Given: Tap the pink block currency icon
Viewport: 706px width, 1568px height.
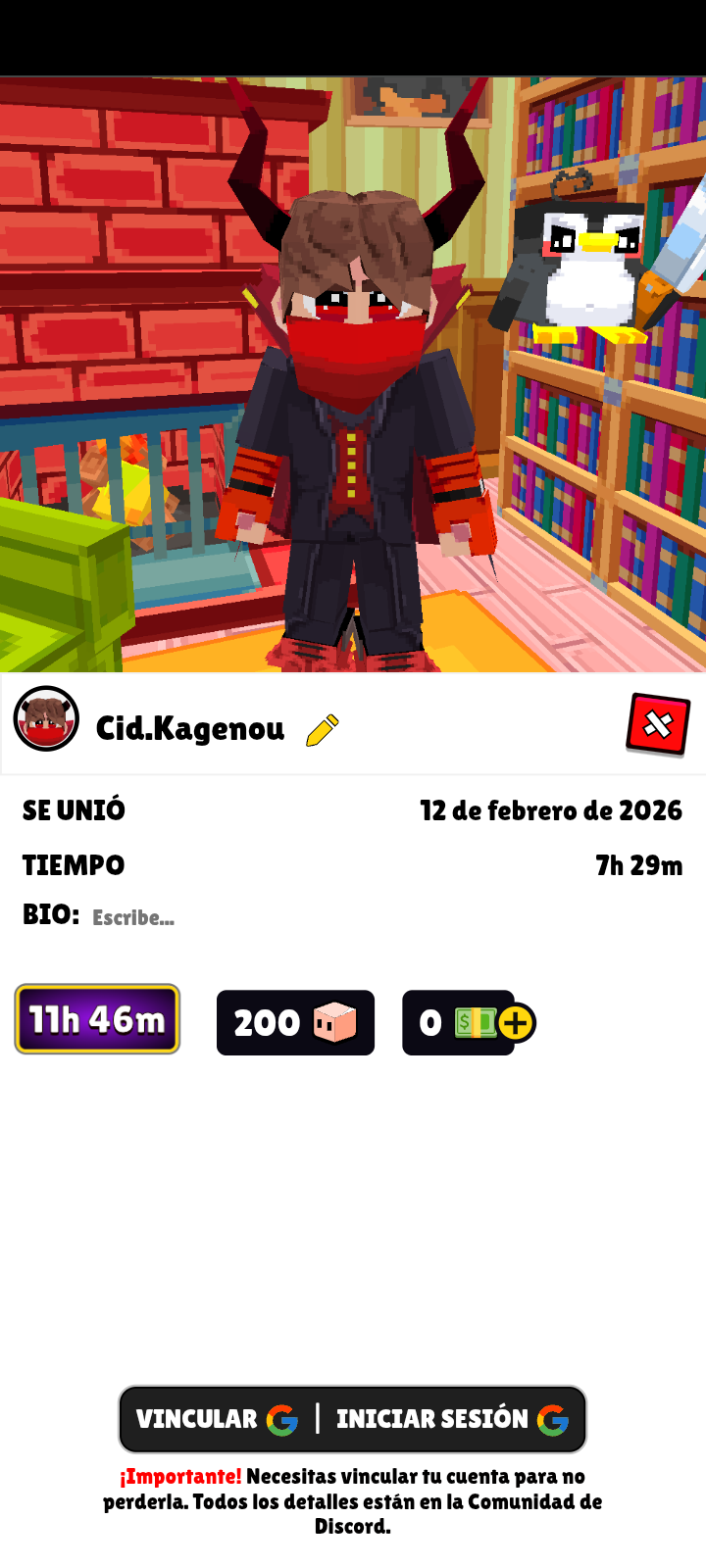Looking at the screenshot, I should pos(335,1022).
